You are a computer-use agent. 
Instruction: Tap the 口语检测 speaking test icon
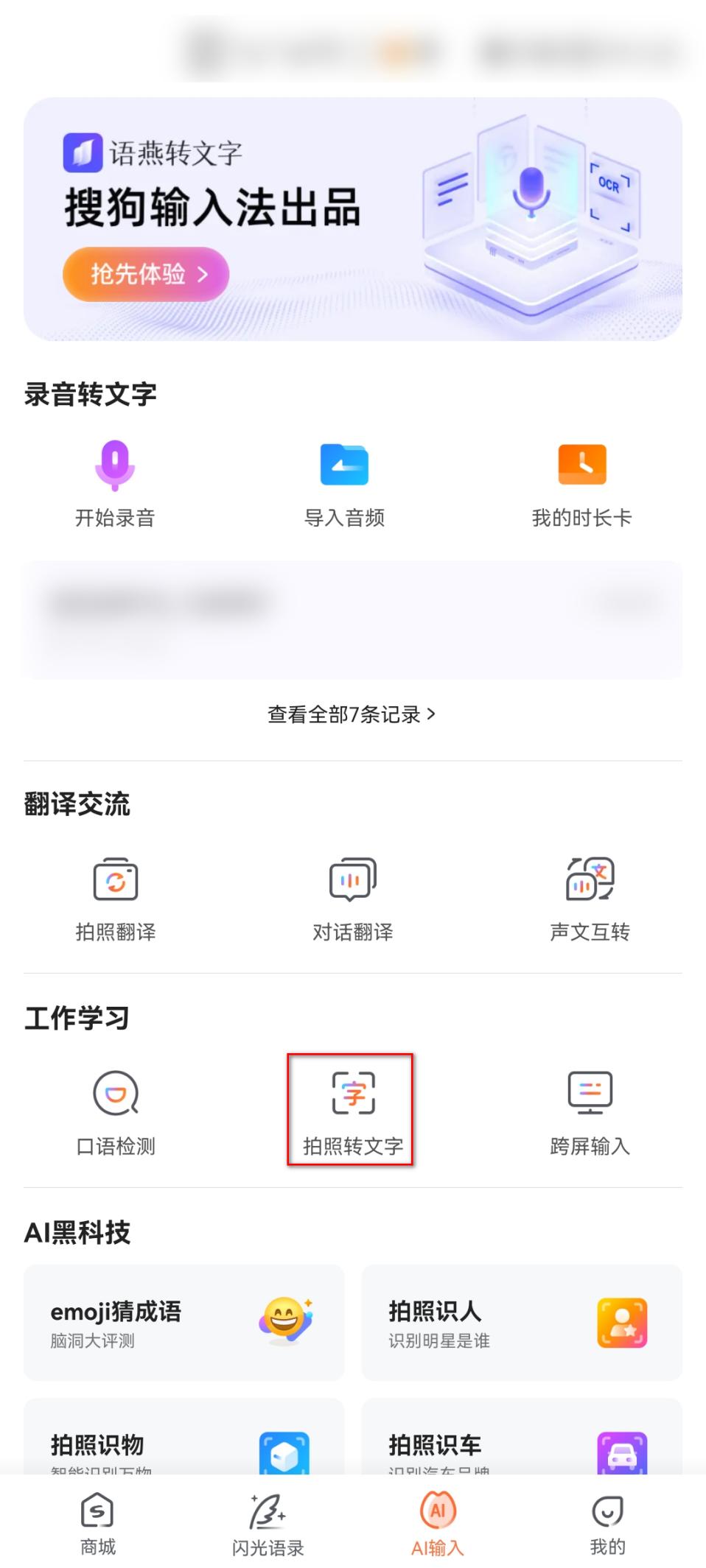[x=116, y=1094]
